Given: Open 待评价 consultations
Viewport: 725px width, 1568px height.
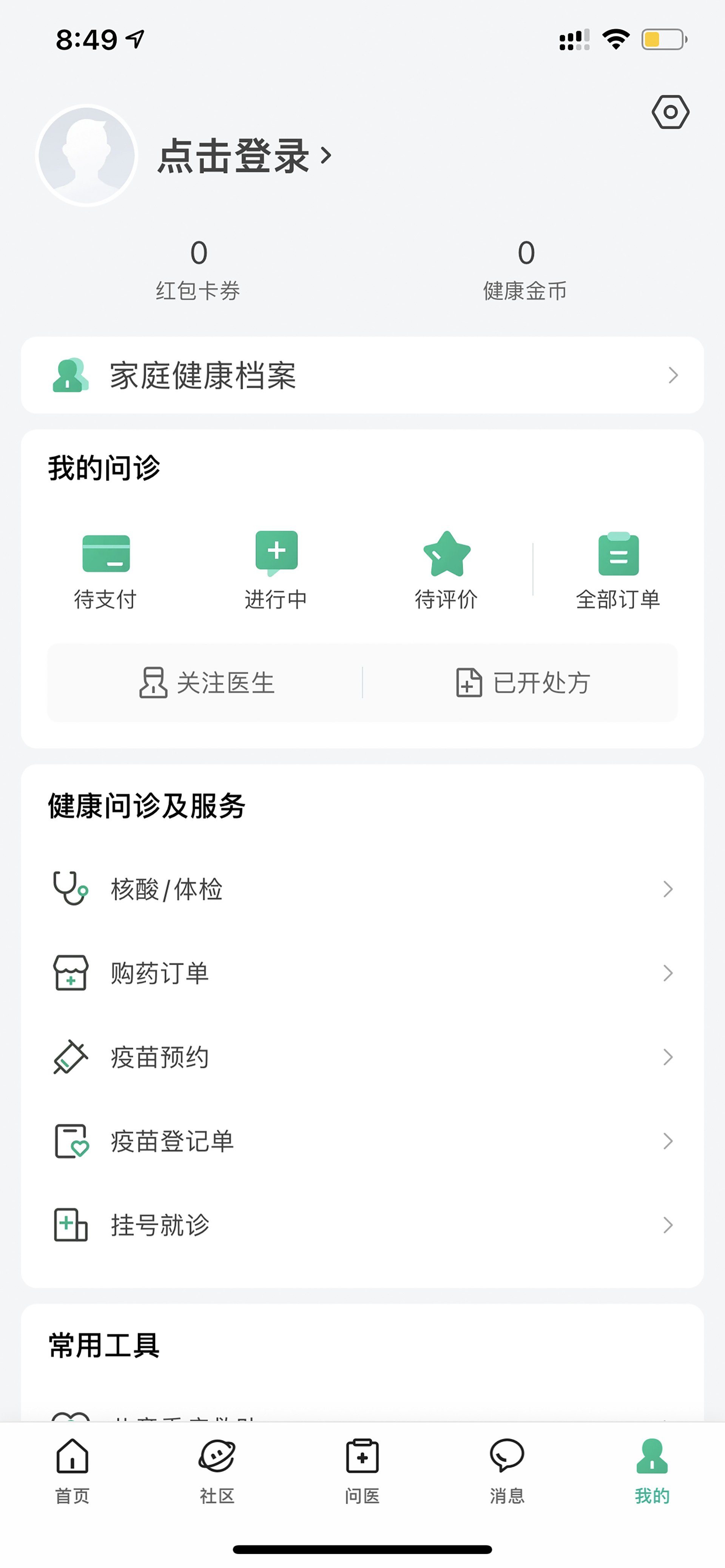Looking at the screenshot, I should (x=447, y=571).
